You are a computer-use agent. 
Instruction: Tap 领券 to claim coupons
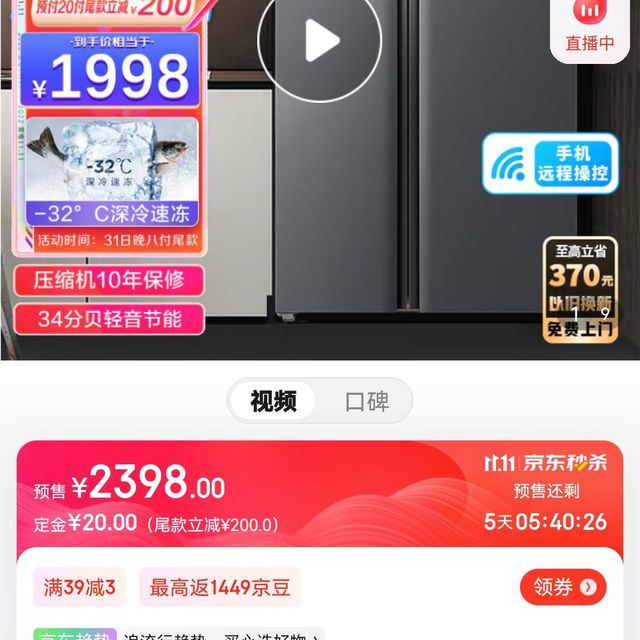563,587
